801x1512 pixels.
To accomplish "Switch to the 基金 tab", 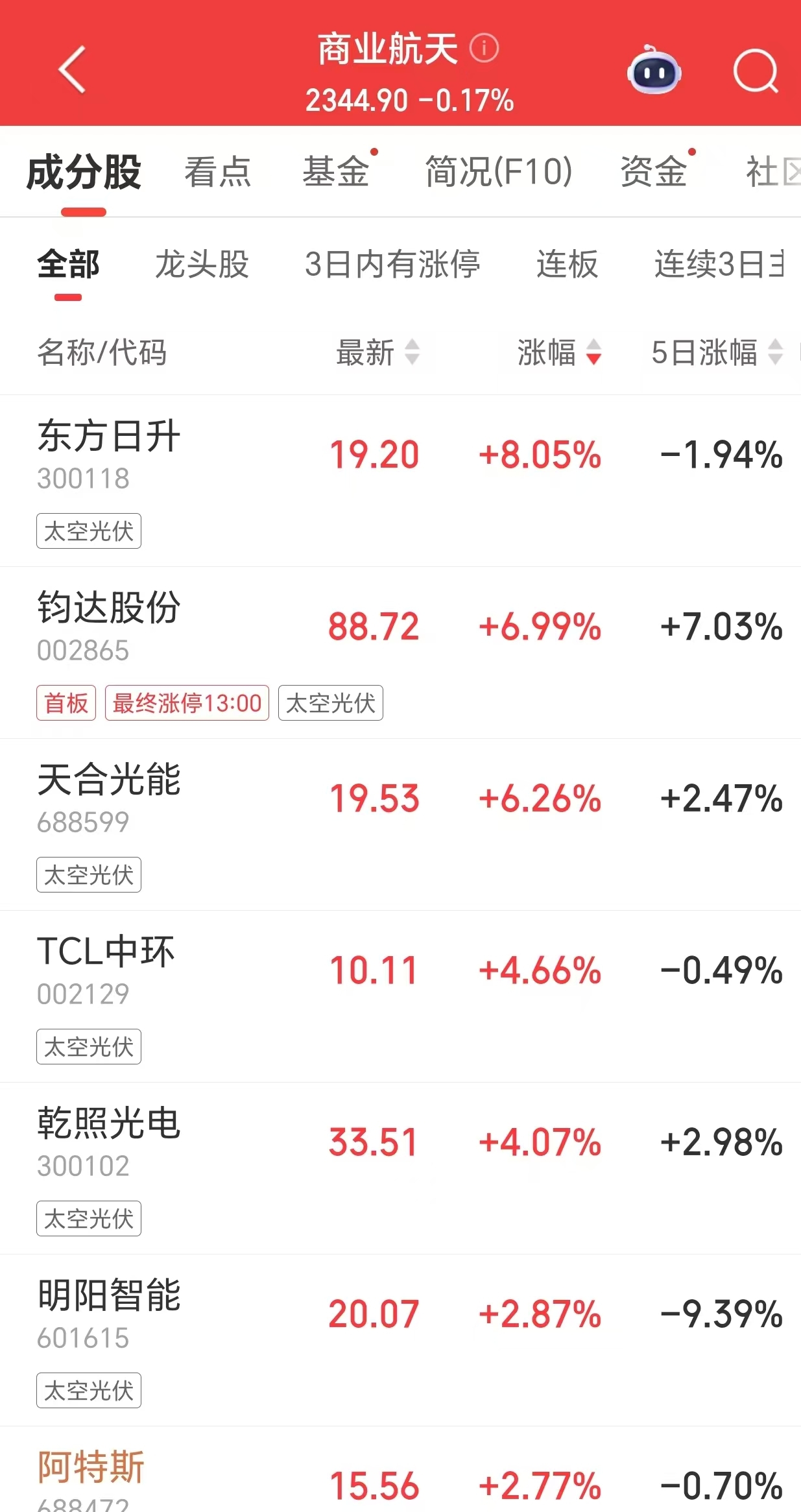I will [x=335, y=173].
